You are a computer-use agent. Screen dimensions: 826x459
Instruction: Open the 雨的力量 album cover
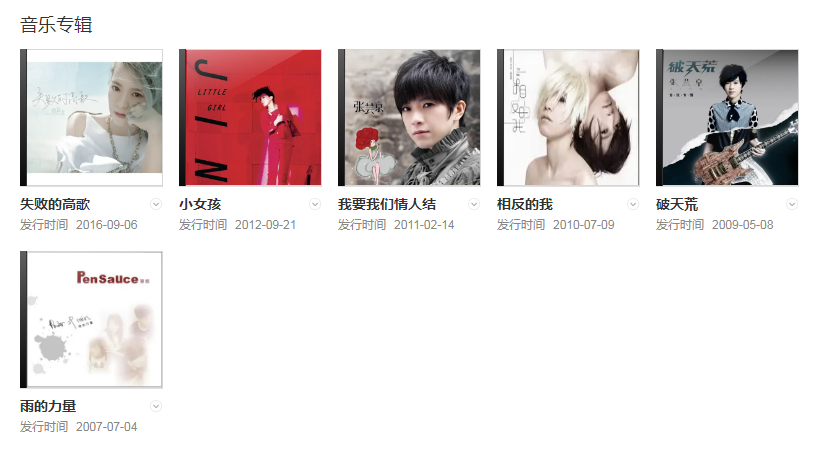(x=92, y=319)
